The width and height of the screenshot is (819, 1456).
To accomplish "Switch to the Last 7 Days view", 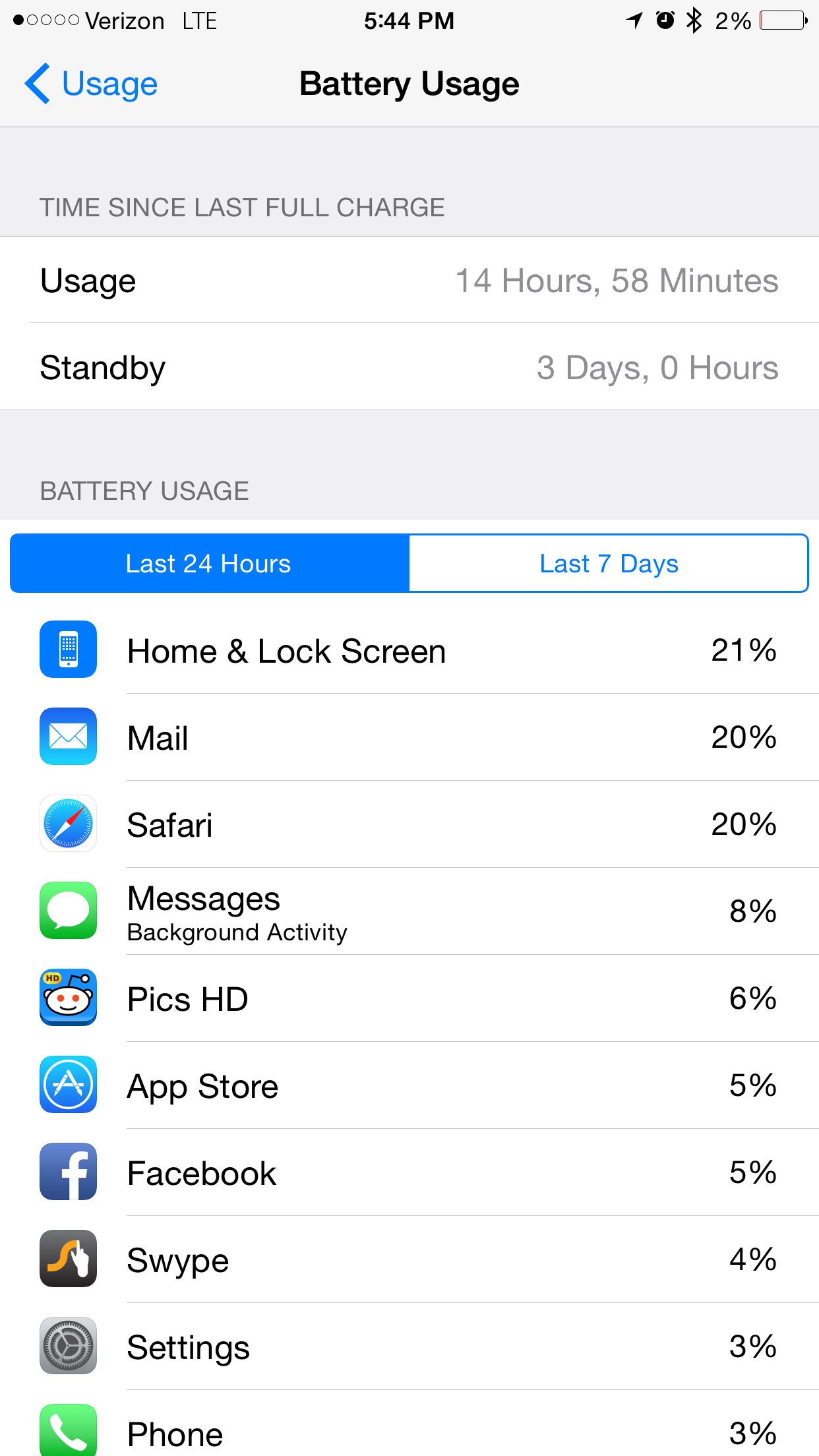I will click(609, 563).
